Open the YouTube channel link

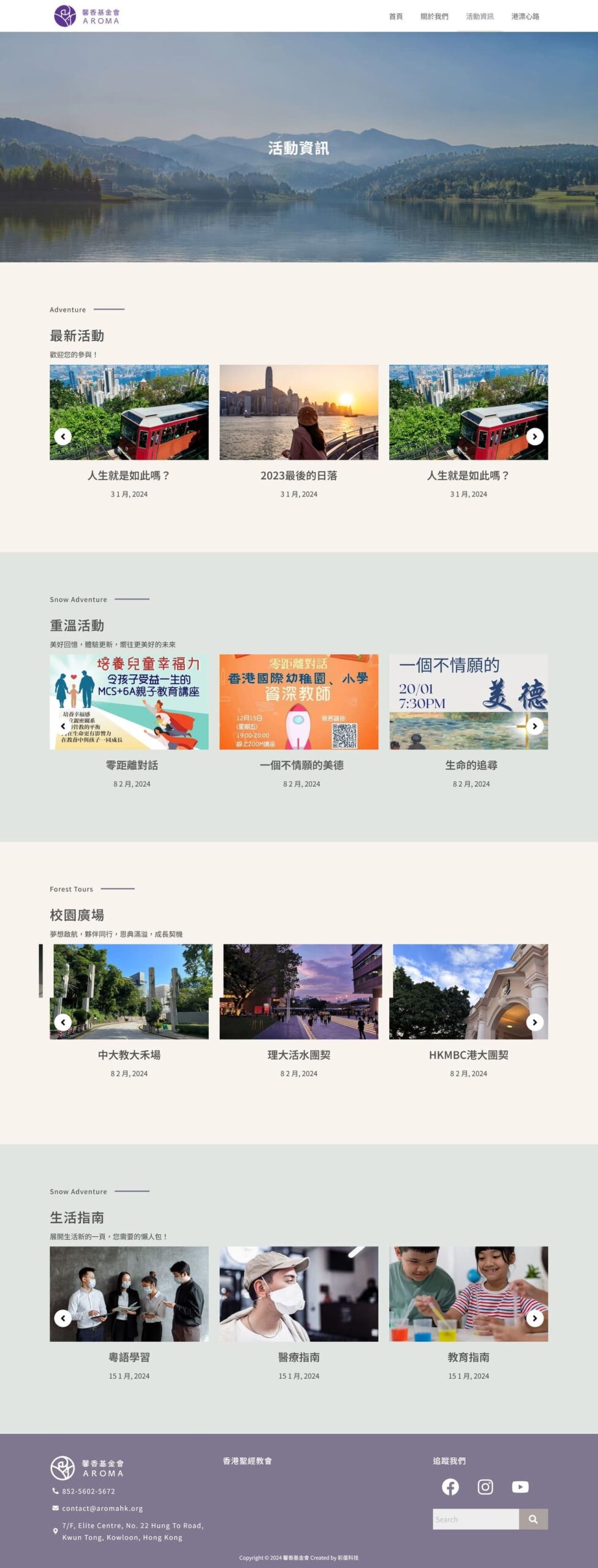(x=520, y=1487)
